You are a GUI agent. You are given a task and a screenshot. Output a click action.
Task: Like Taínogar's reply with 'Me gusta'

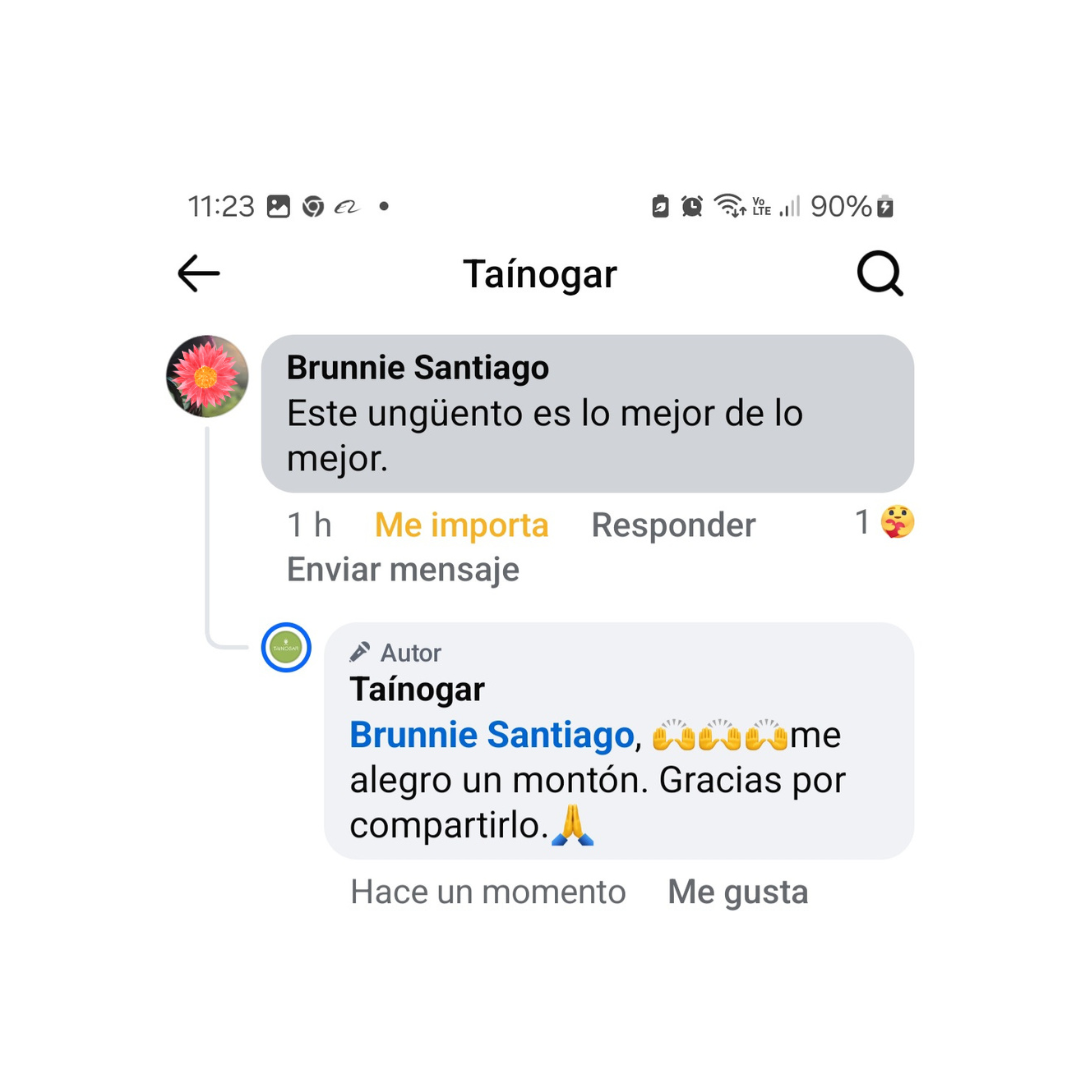click(737, 892)
